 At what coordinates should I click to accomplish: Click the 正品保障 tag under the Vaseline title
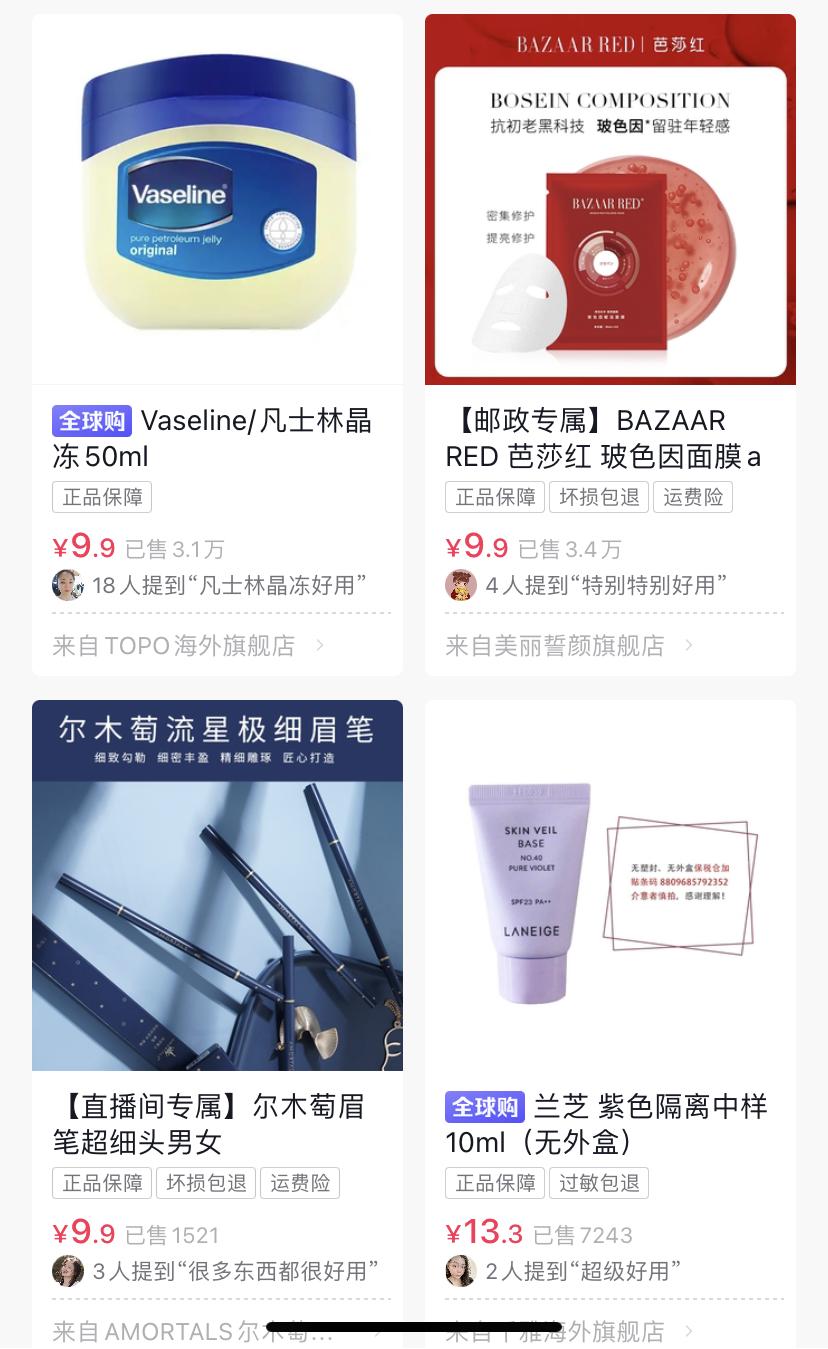[102, 497]
